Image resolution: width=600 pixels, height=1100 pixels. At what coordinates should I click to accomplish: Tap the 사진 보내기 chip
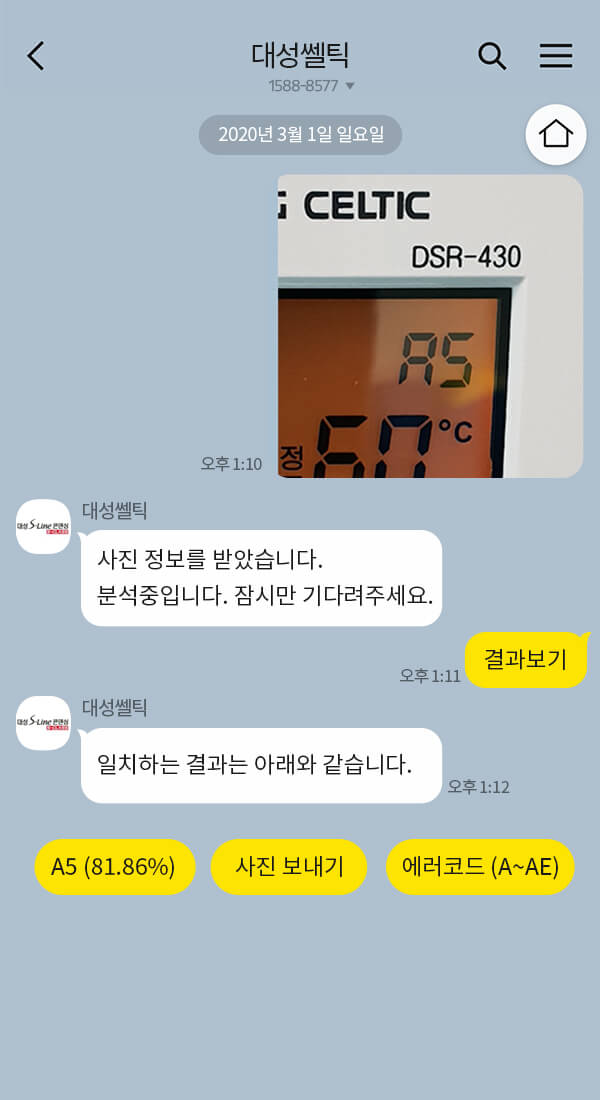click(290, 867)
